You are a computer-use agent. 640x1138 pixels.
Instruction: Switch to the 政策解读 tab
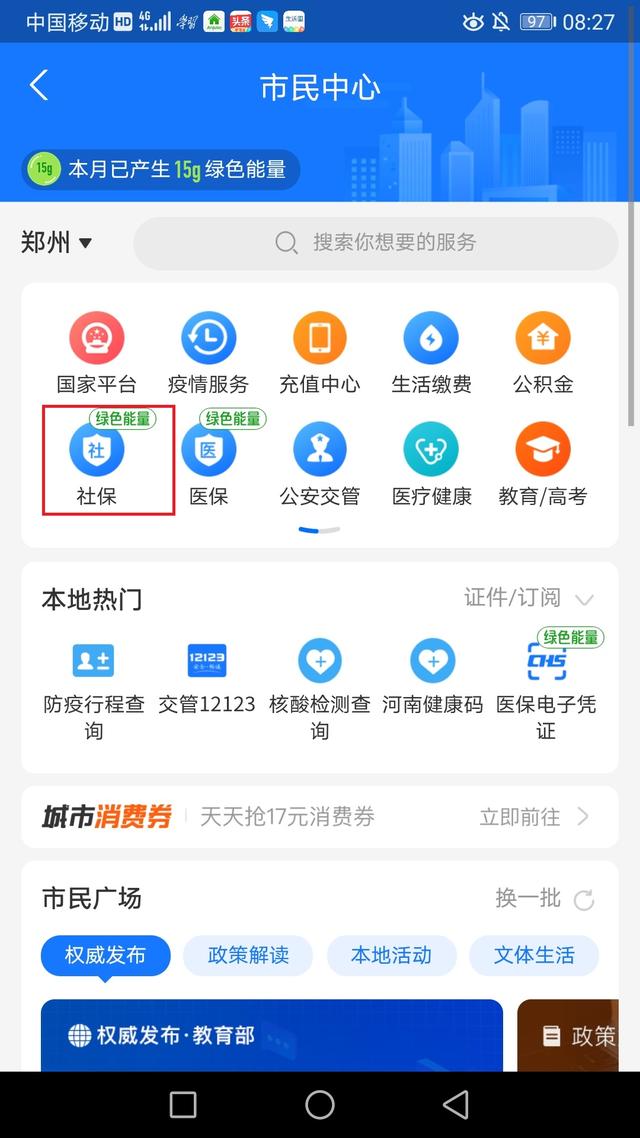(x=248, y=955)
